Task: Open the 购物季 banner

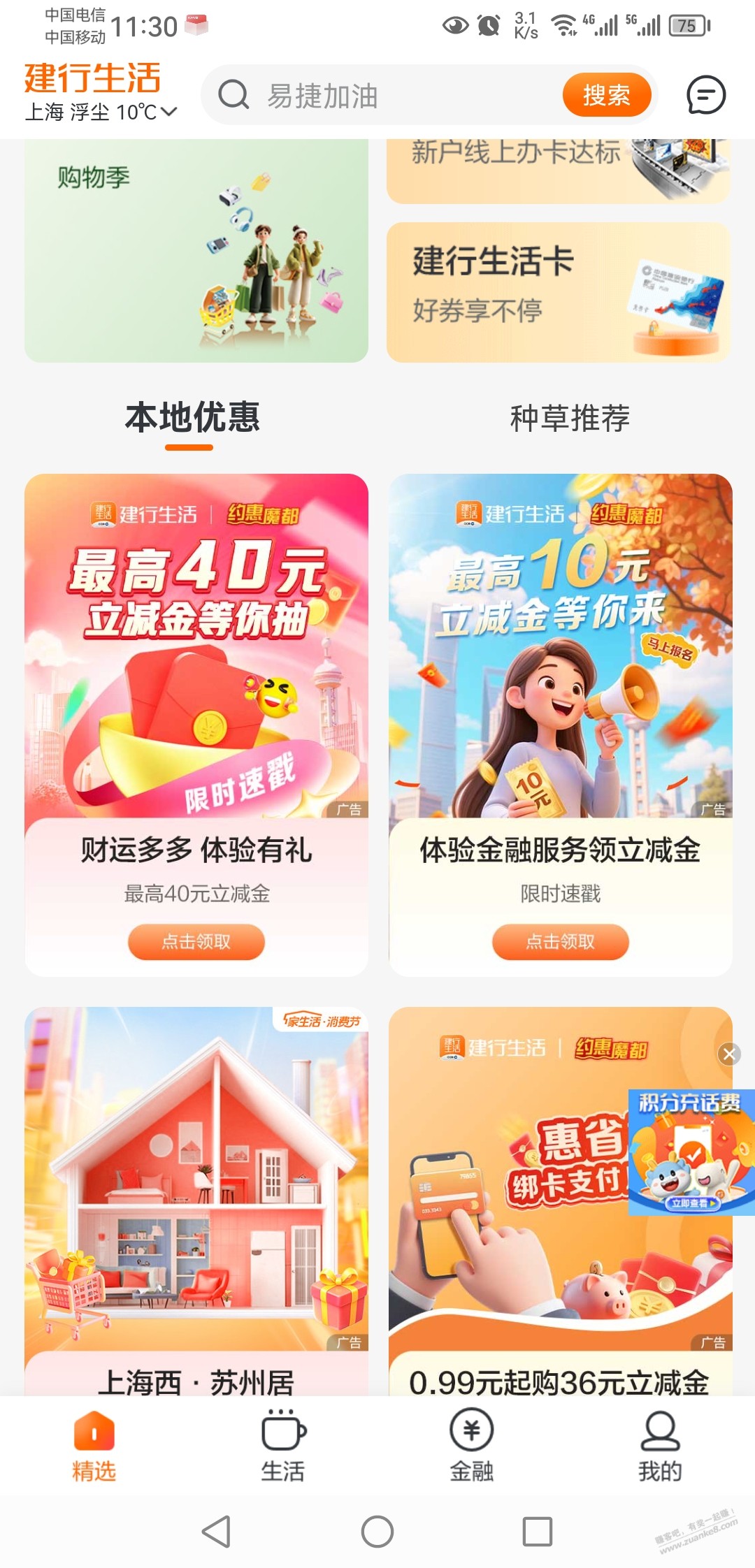Action: pyautogui.click(x=196, y=252)
